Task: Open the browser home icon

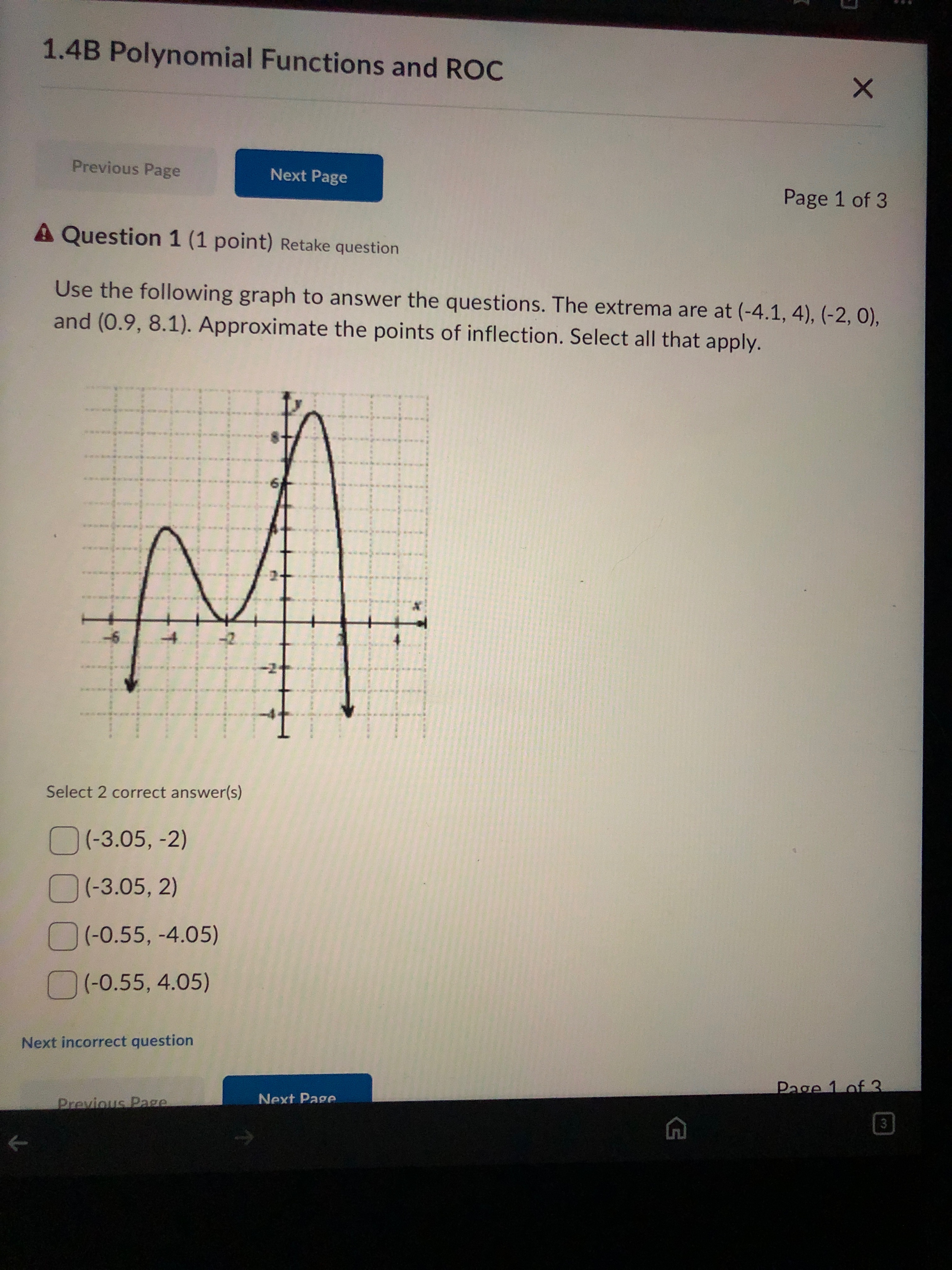Action: [675, 1129]
